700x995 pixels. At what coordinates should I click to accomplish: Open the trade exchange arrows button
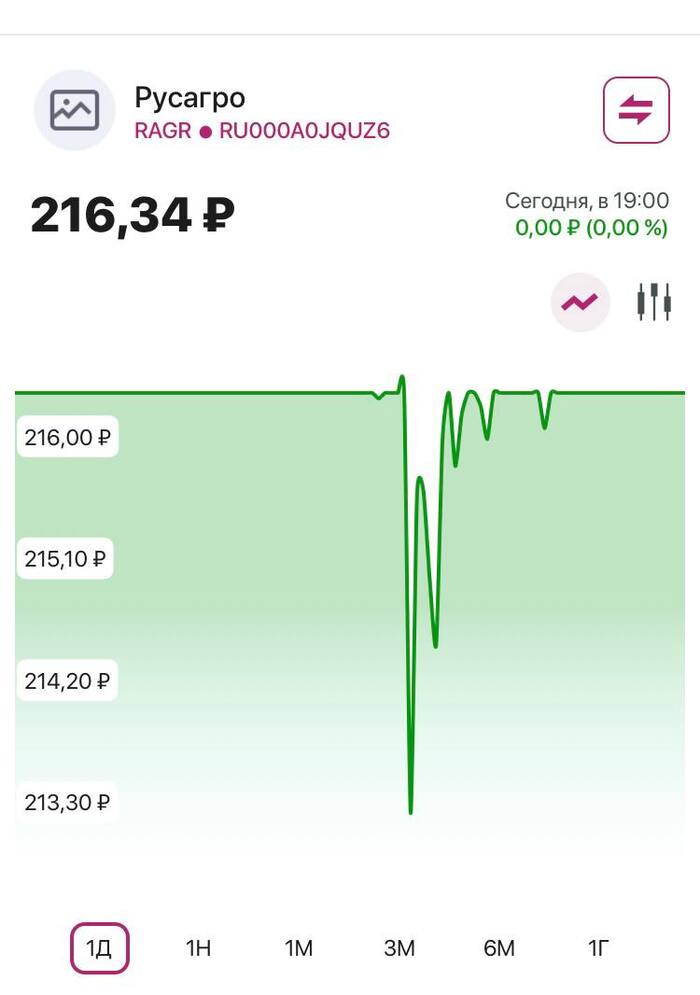tap(635, 110)
